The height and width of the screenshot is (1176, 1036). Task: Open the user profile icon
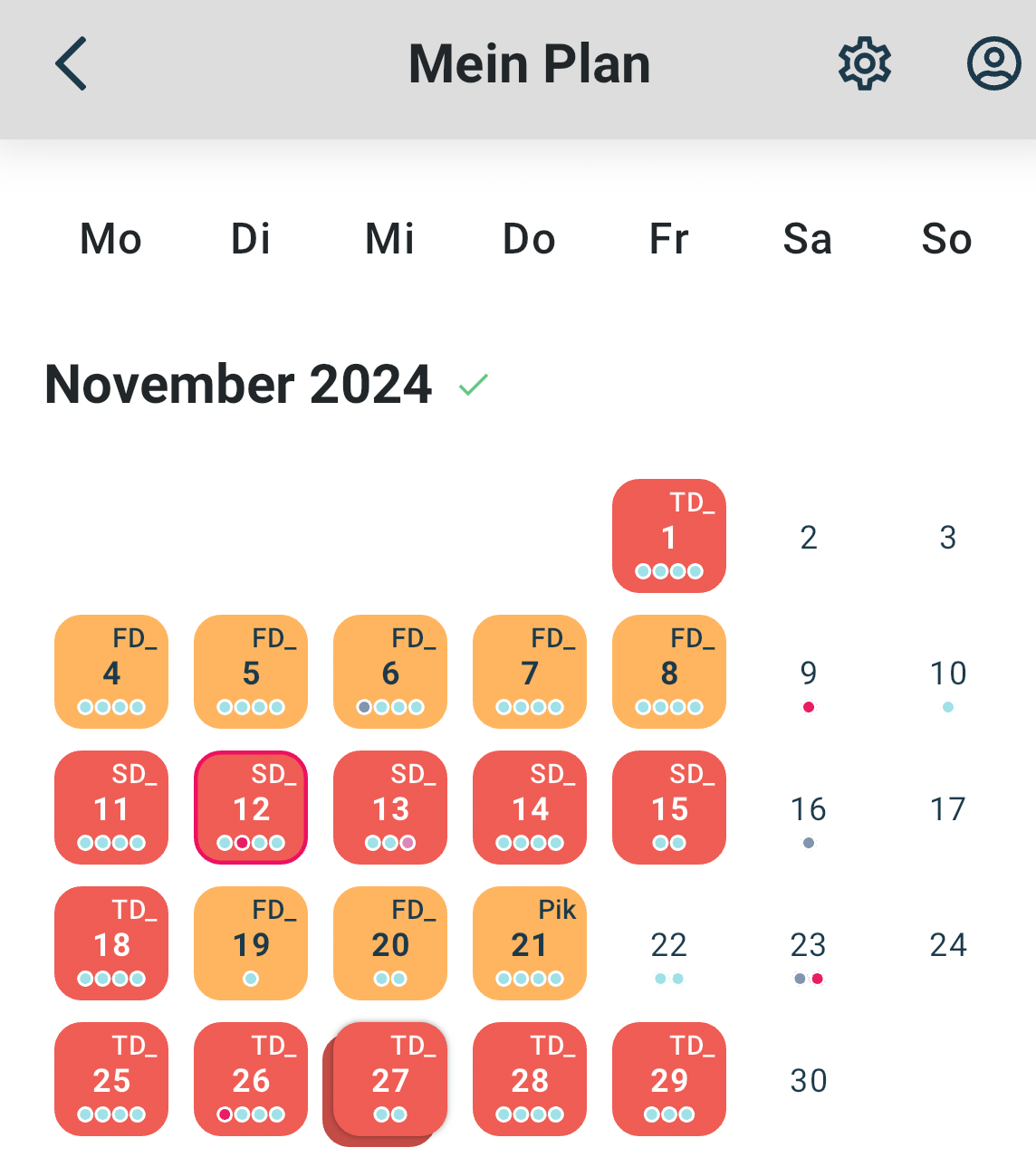[x=993, y=63]
